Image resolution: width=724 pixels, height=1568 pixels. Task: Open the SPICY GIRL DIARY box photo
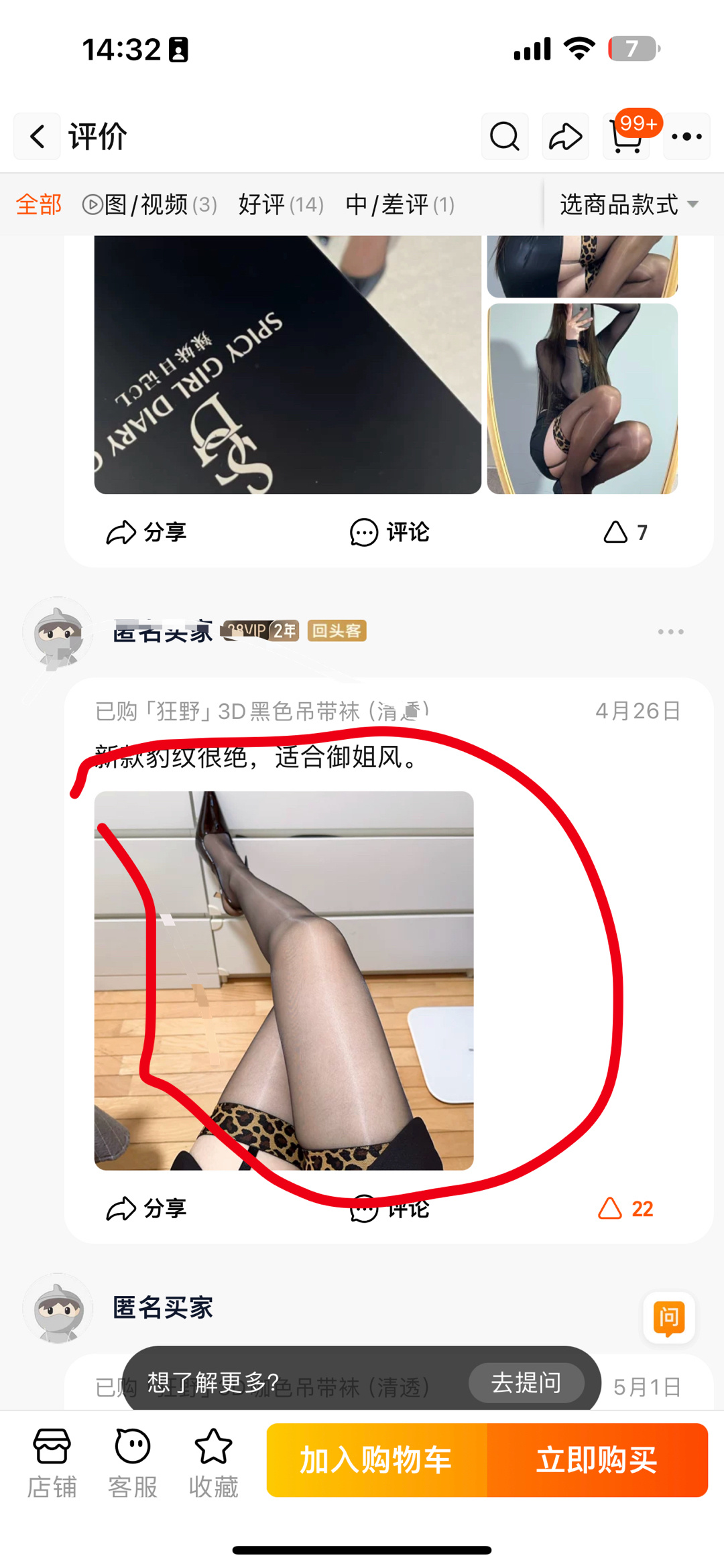pos(287,365)
